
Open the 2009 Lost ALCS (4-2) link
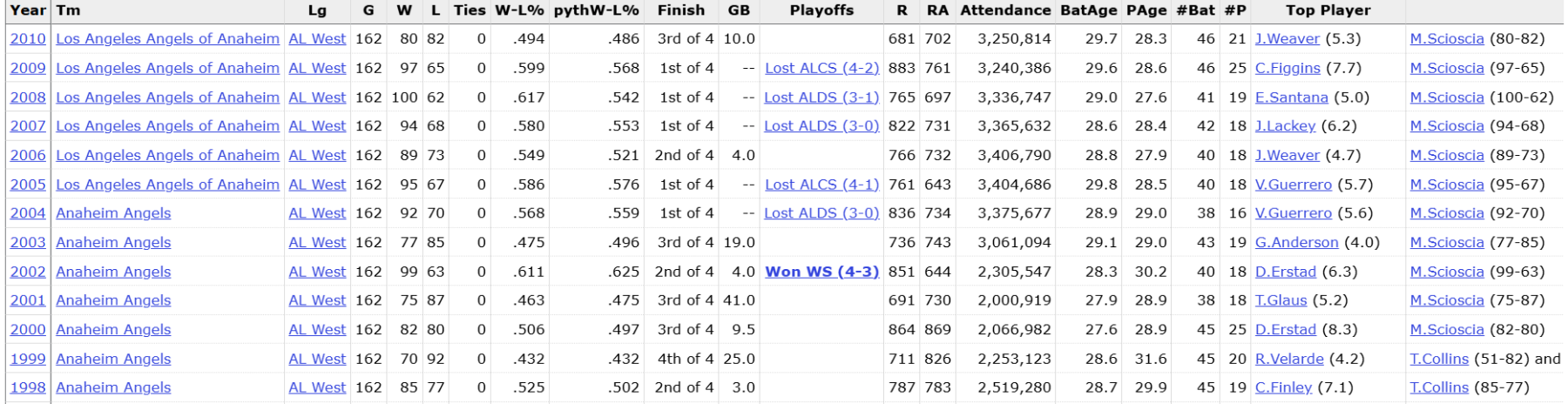coord(821,68)
